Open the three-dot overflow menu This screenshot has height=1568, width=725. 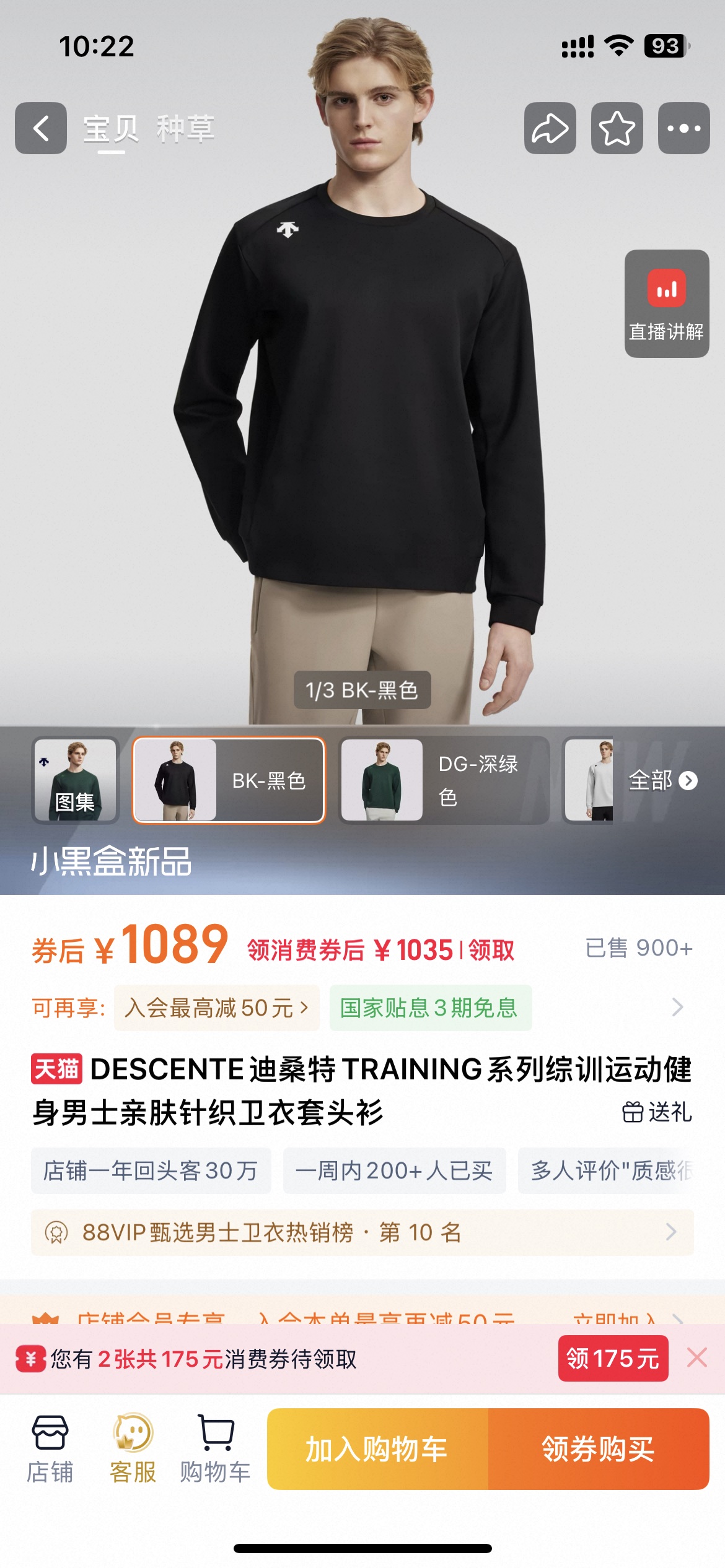(x=684, y=128)
